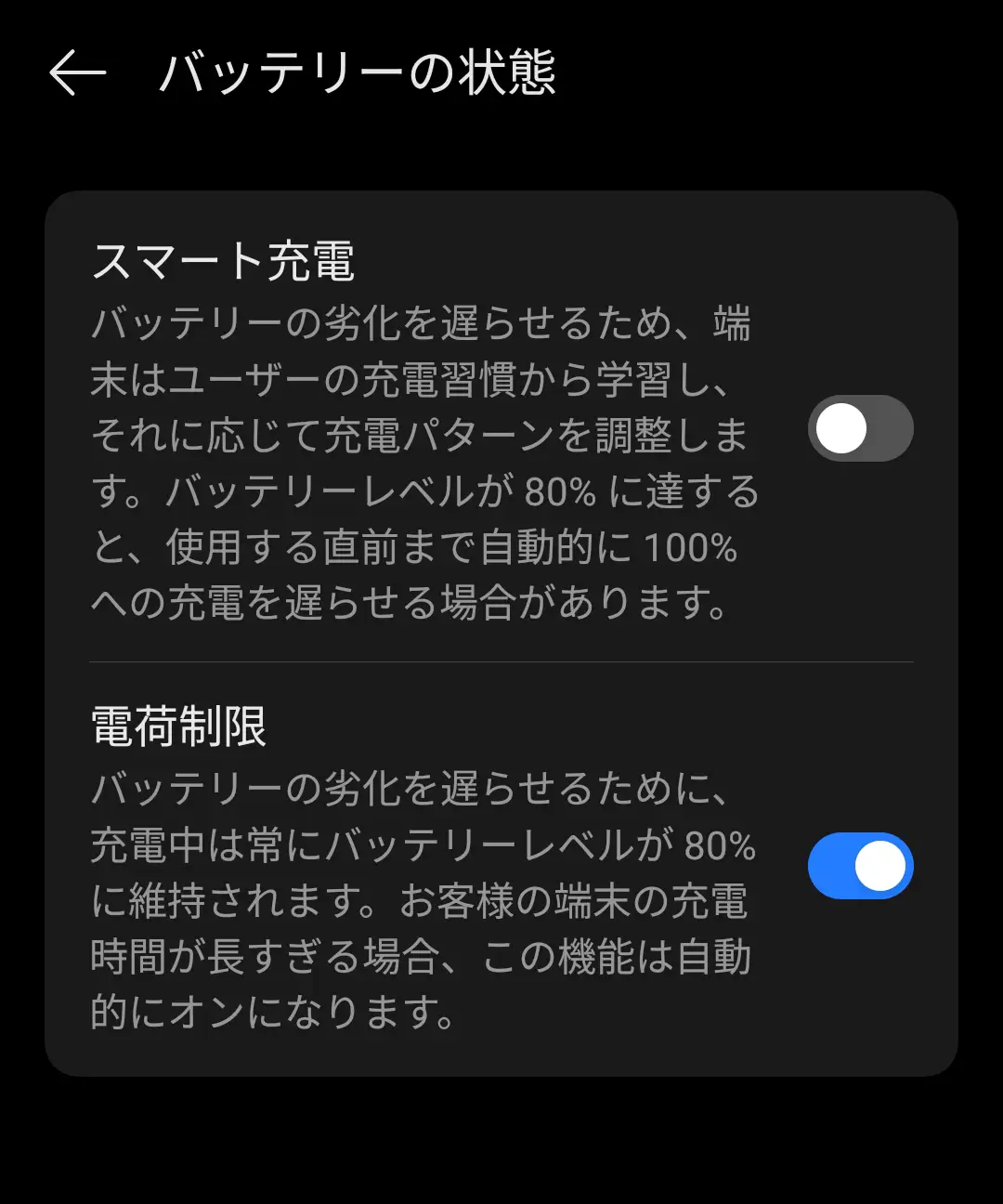The width and height of the screenshot is (1003, 1204).
Task: Click the divider between the two settings
Action: pyautogui.click(x=501, y=661)
